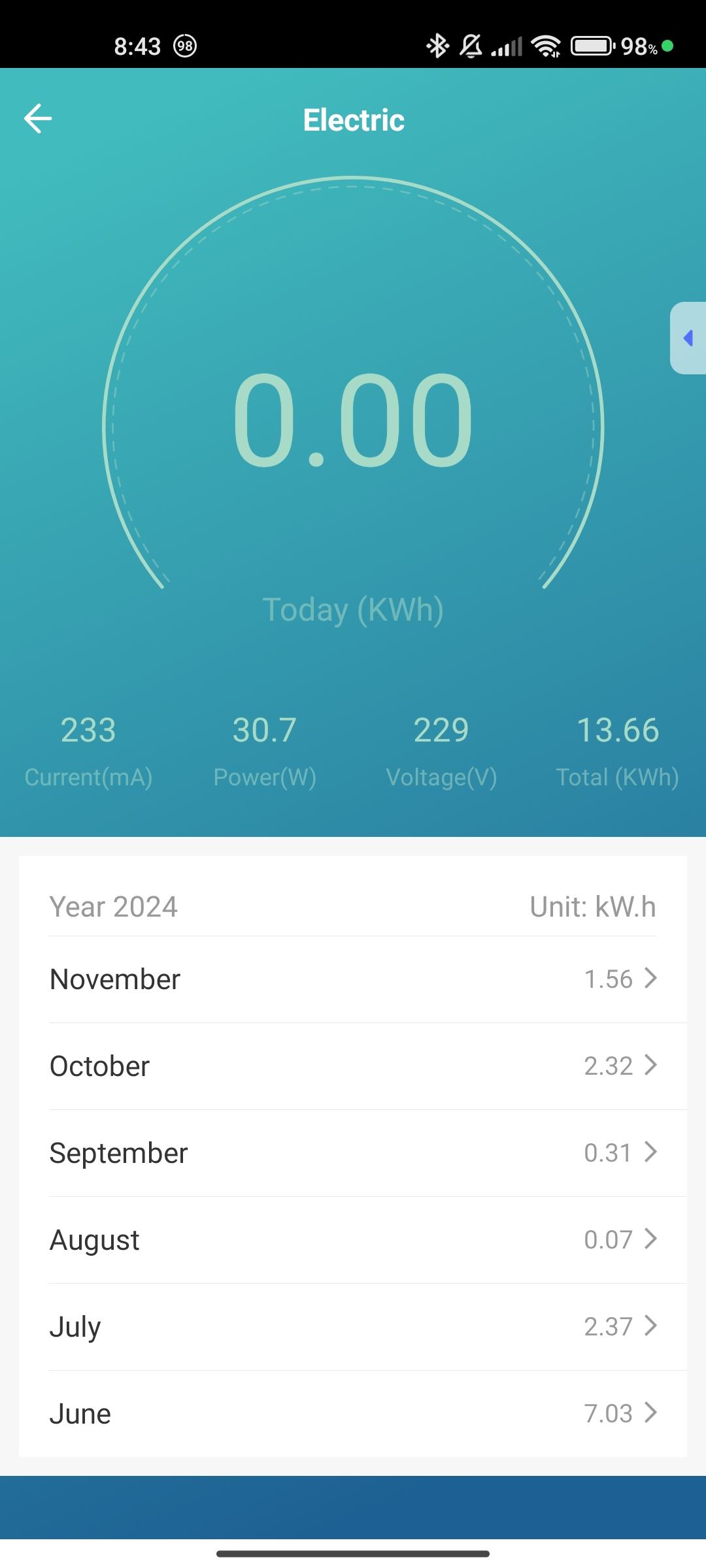This screenshot has width=706, height=1568.
Task: Select the September usage row
Action: [x=353, y=1153]
